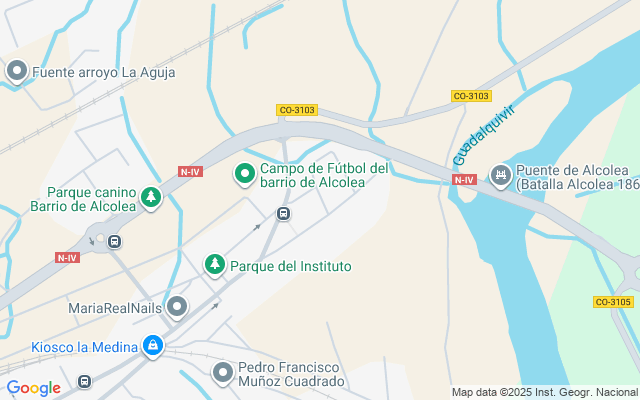Tap Parque canino Barrio de Alcolea marker
640x400 pixels.
pyautogui.click(x=151, y=197)
